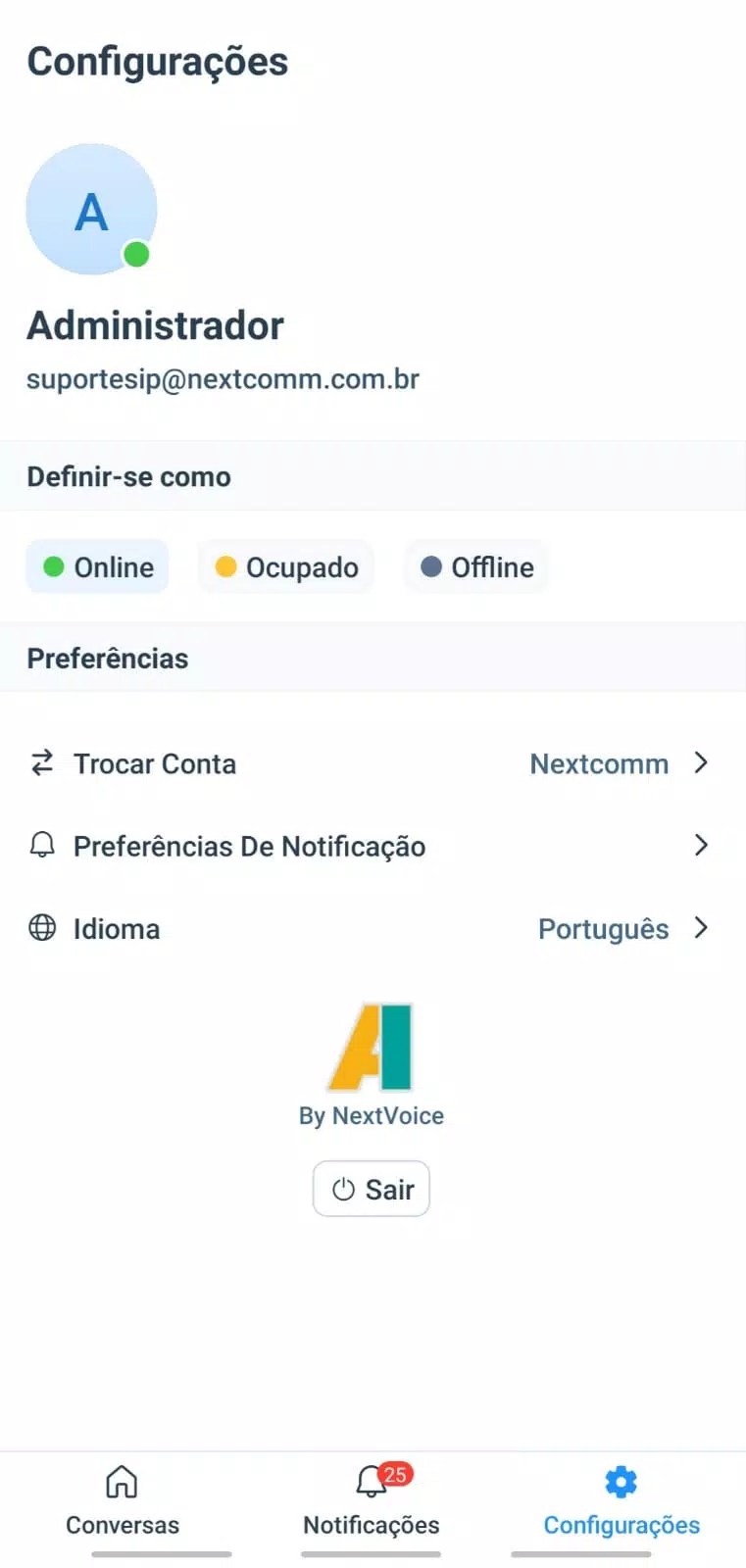Set status to Online
This screenshot has width=746, height=1568.
coord(97,567)
